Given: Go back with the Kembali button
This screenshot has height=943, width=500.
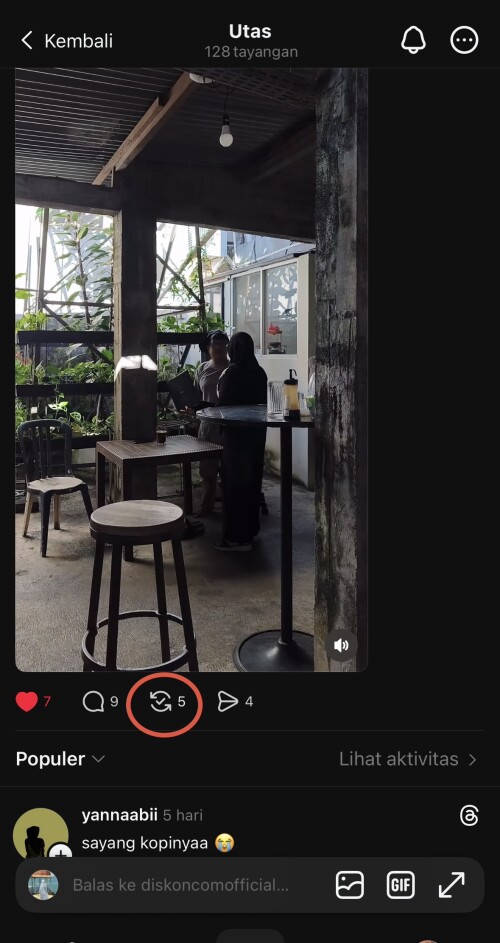Looking at the screenshot, I should (x=67, y=41).
